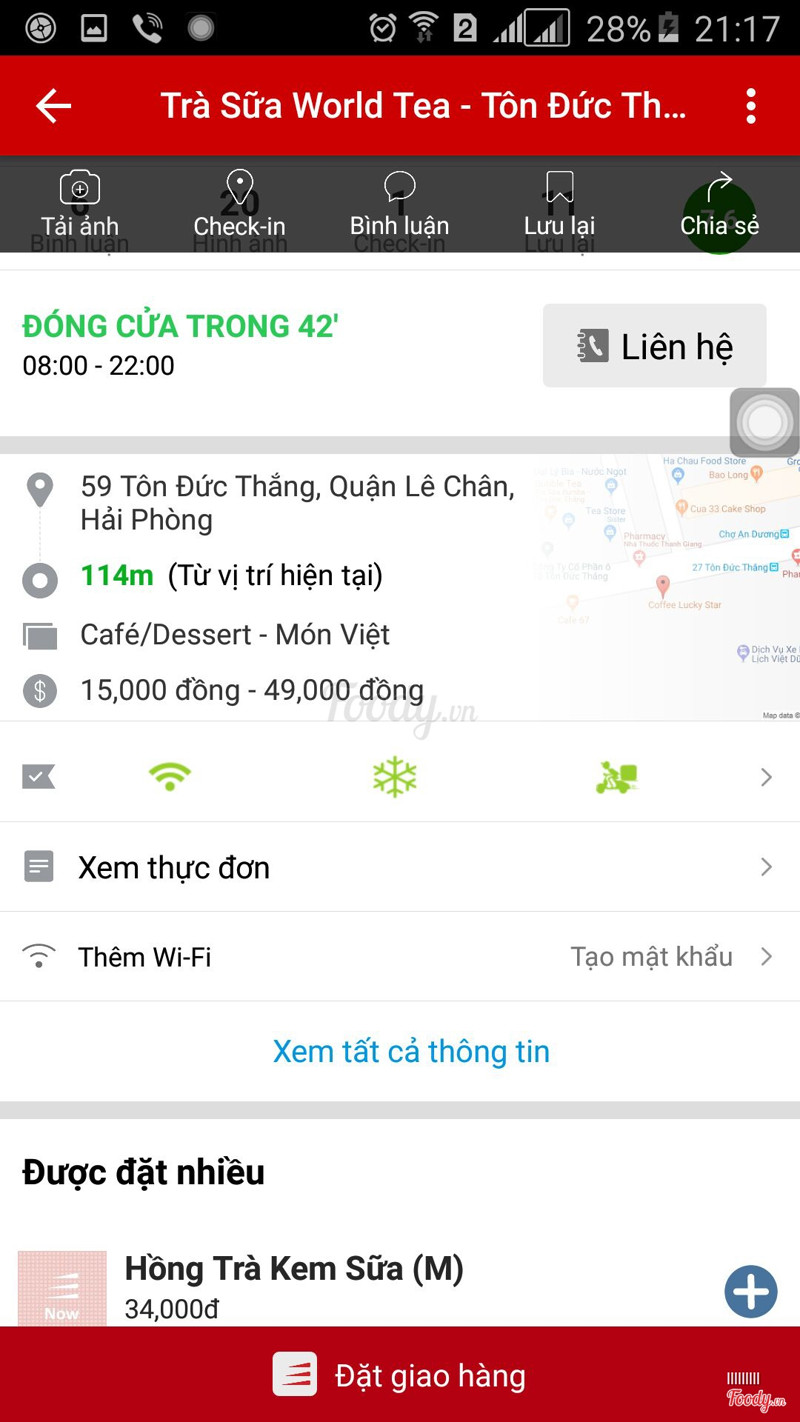The image size is (800, 1422).
Task: Check in at this place
Action: pyautogui.click(x=239, y=205)
